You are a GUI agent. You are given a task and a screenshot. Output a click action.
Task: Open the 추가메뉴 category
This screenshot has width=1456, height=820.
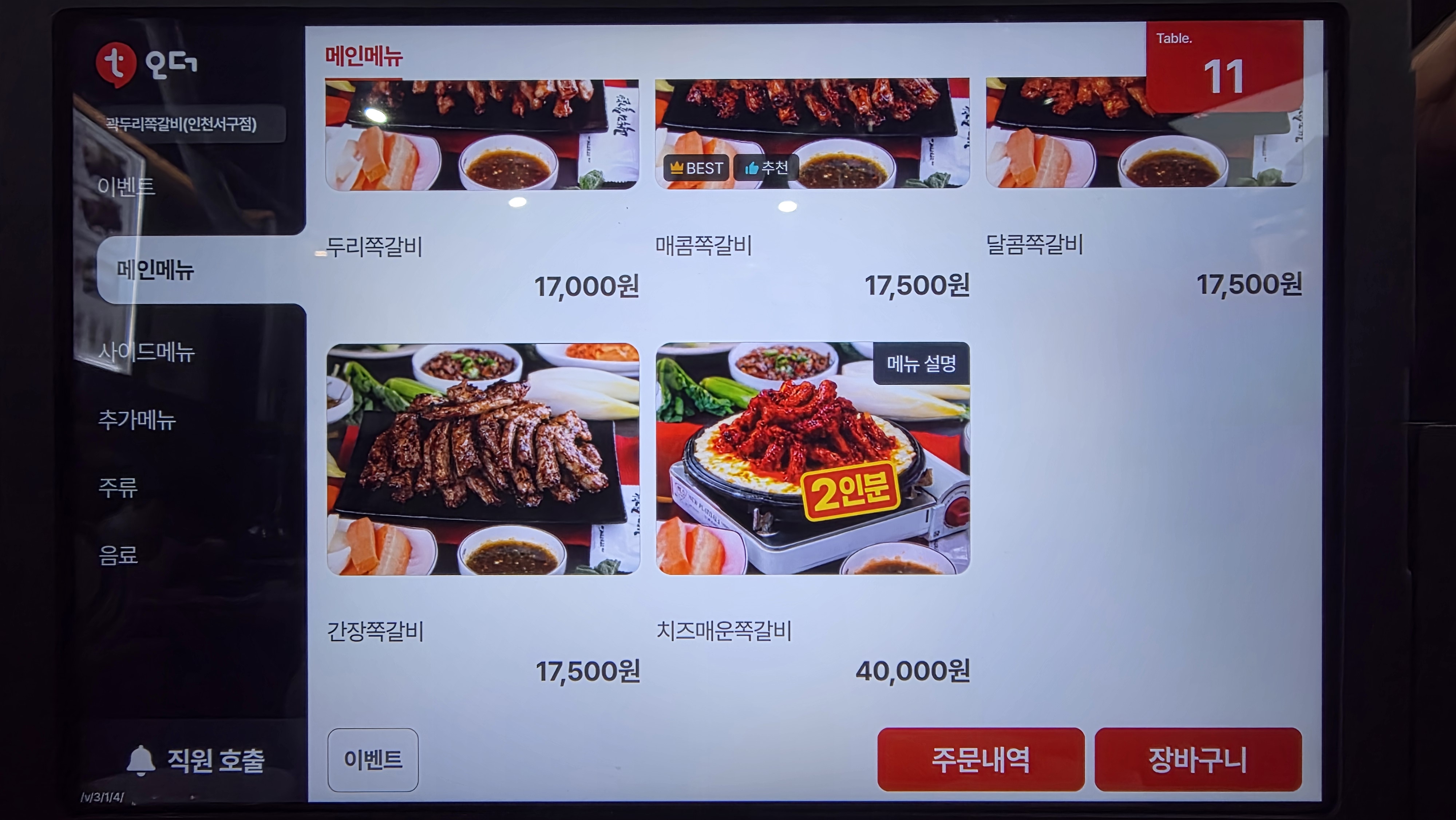[x=137, y=419]
